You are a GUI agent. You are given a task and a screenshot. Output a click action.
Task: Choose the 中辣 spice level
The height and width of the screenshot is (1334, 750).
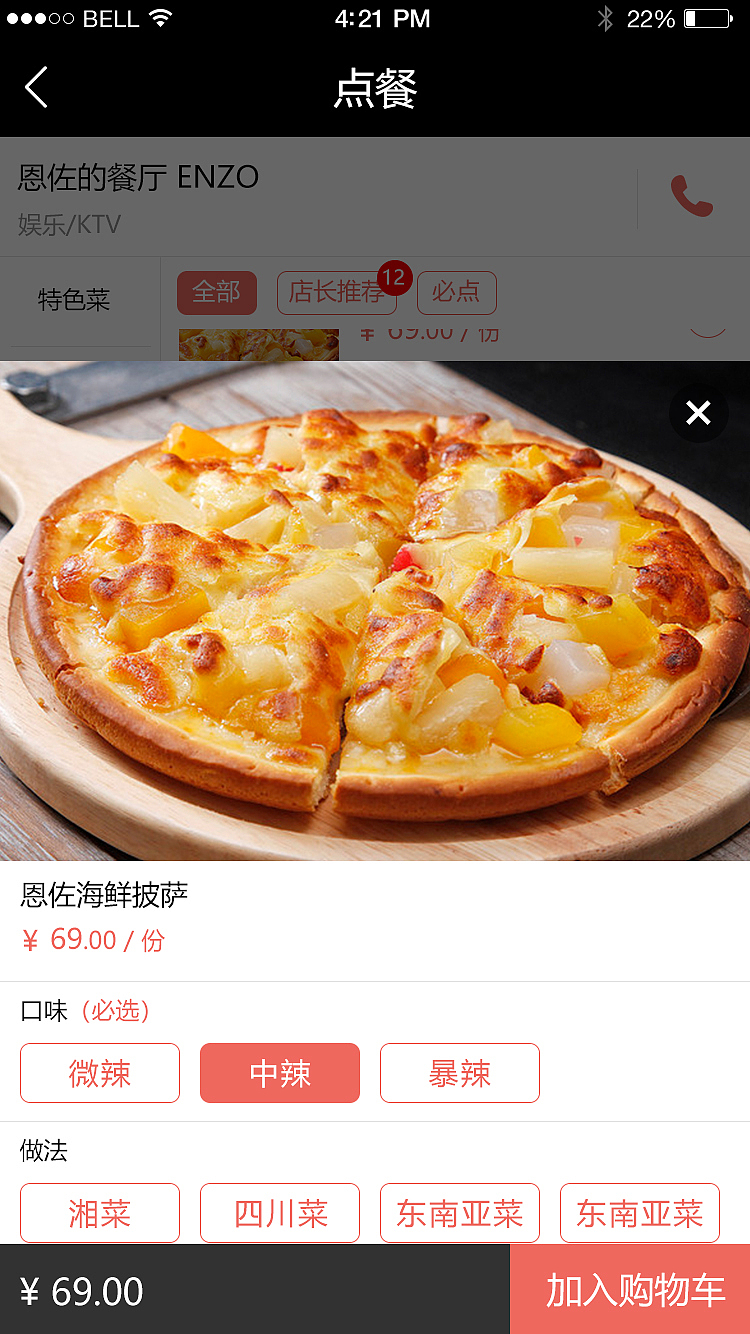pos(280,1073)
